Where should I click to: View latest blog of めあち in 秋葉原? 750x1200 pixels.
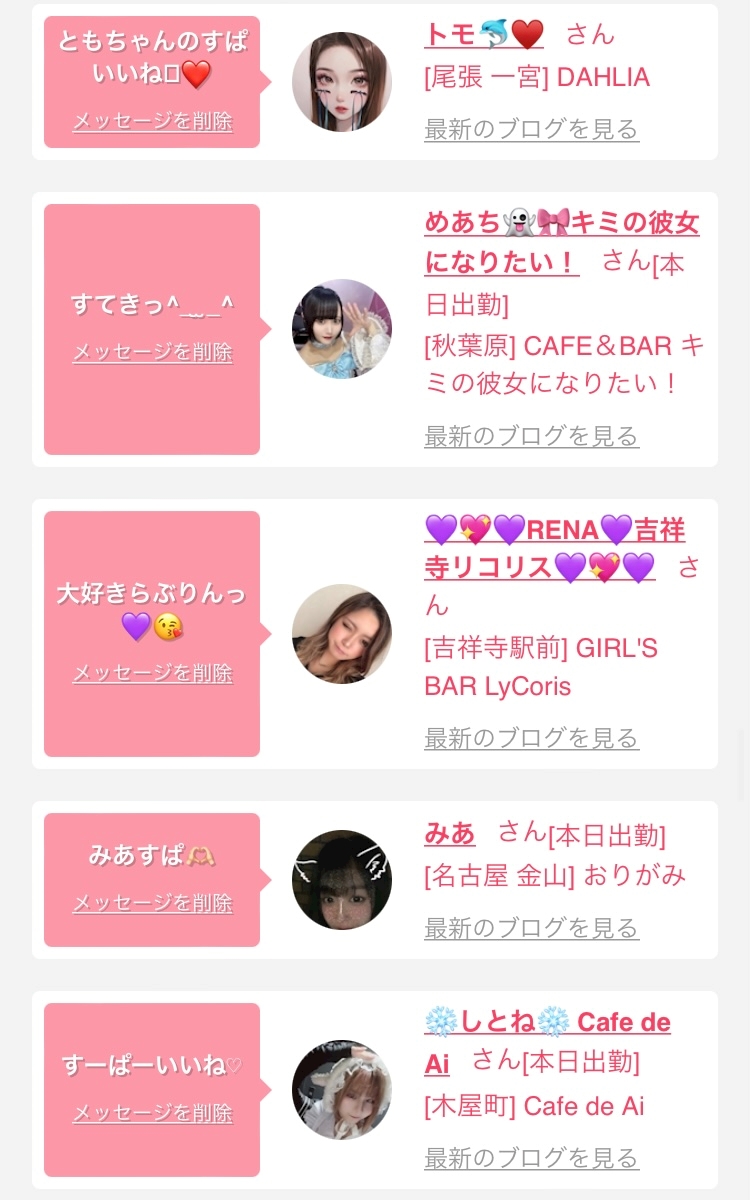click(x=531, y=436)
